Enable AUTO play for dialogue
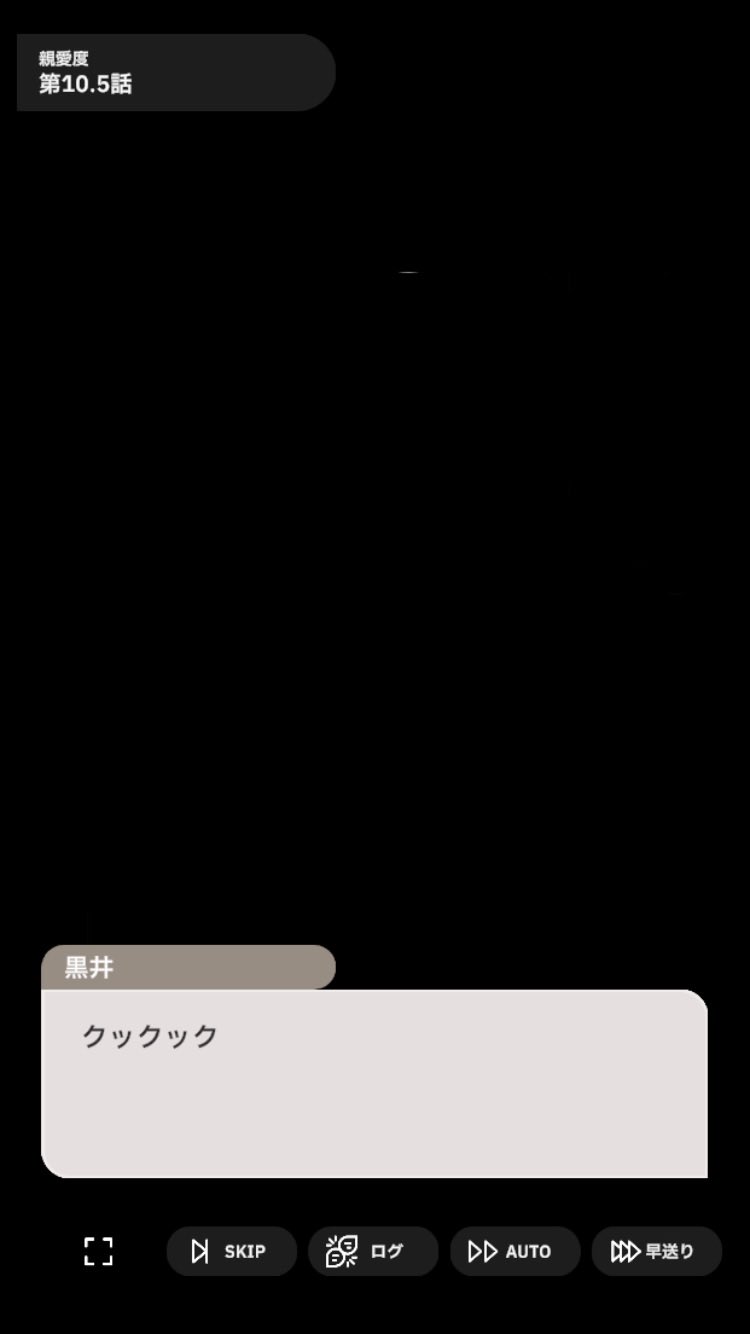750x1334 pixels. (x=515, y=1251)
